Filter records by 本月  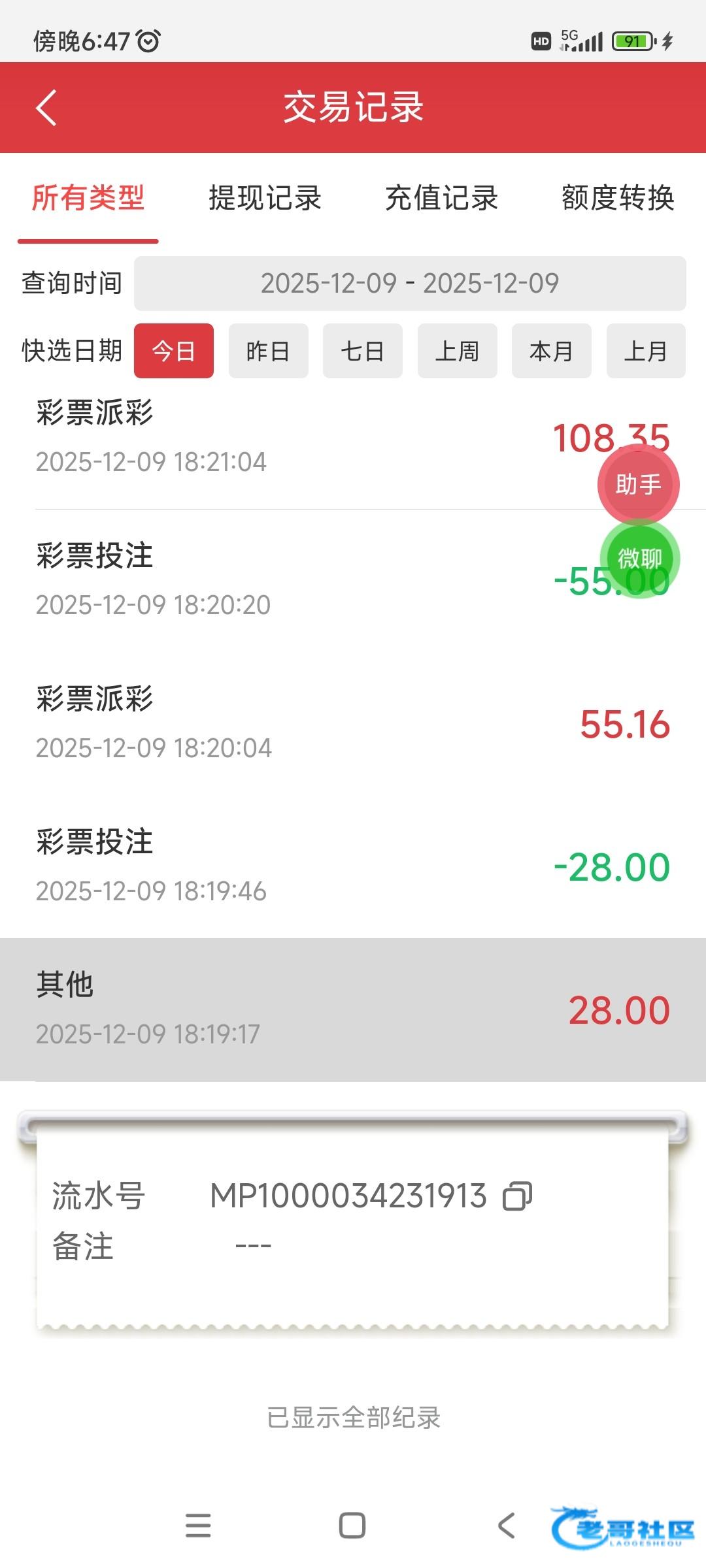551,351
